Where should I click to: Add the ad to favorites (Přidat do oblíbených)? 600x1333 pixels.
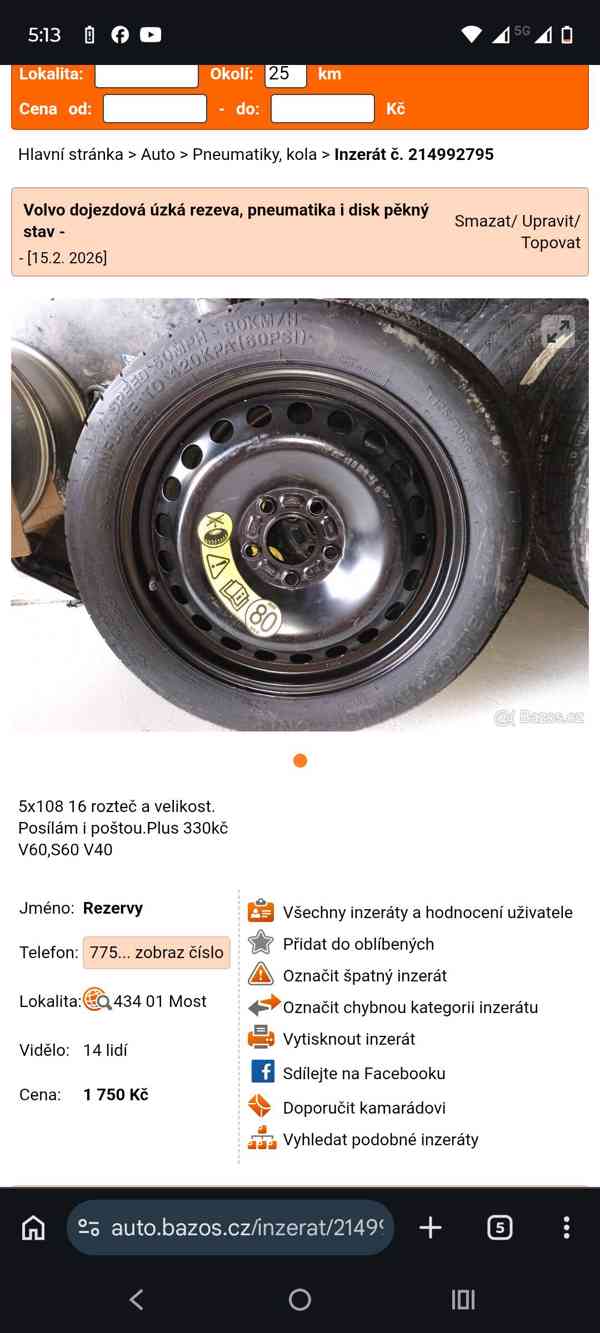pos(358,943)
